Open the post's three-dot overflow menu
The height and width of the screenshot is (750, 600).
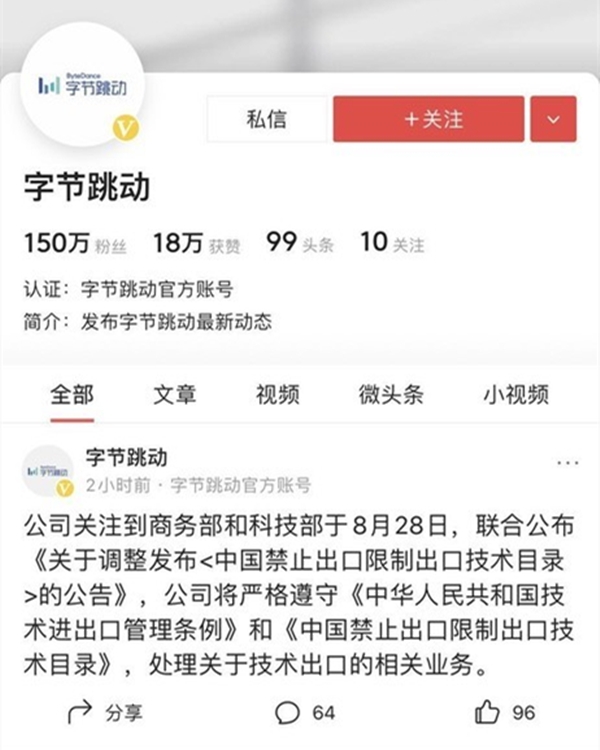567,463
